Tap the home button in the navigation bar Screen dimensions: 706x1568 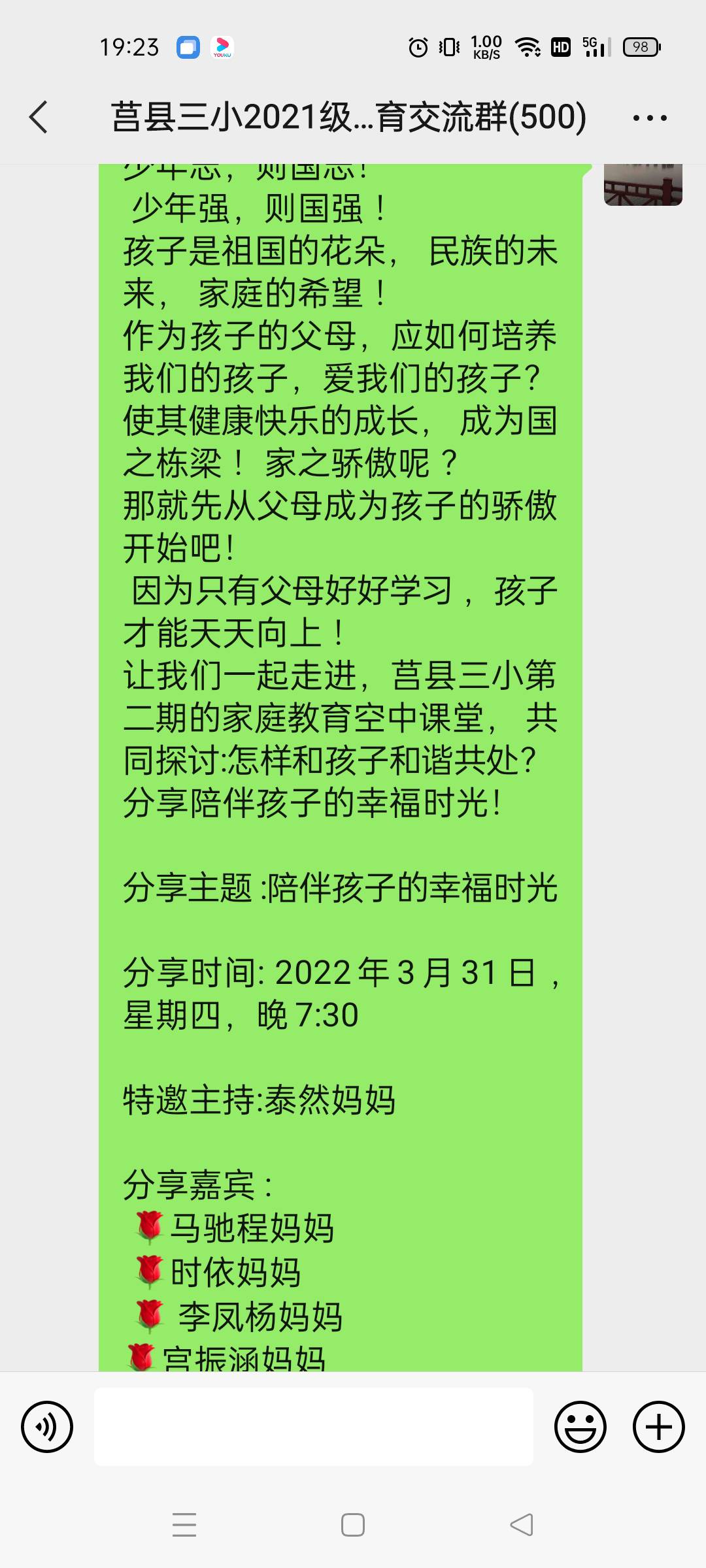[x=352, y=1524]
